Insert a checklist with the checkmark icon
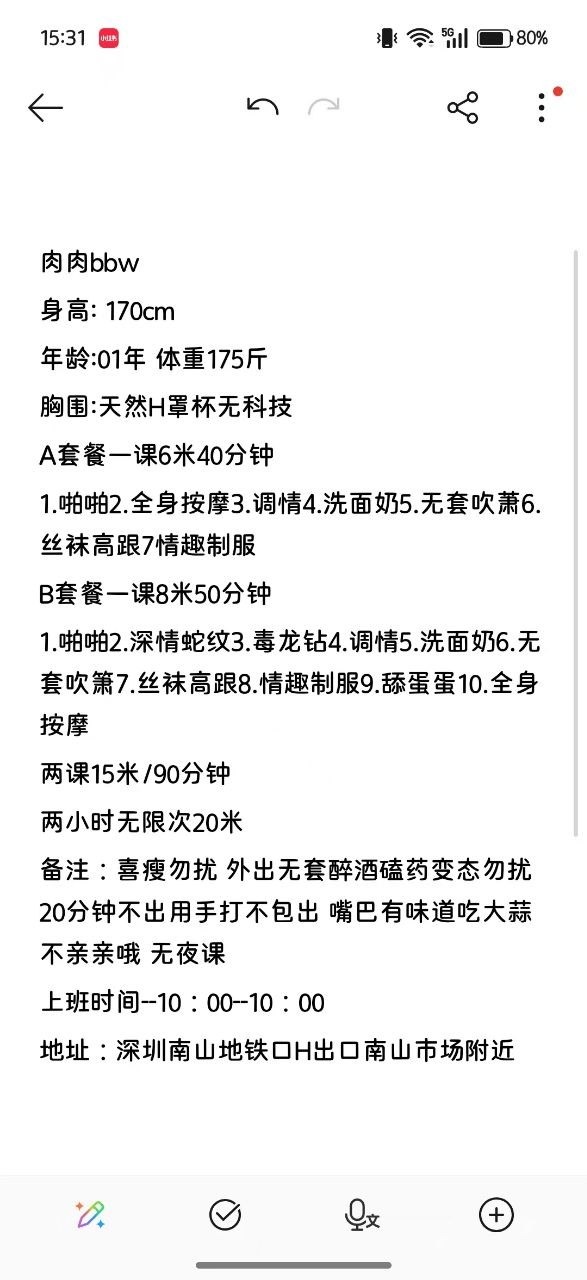587x1280 pixels. [225, 1215]
